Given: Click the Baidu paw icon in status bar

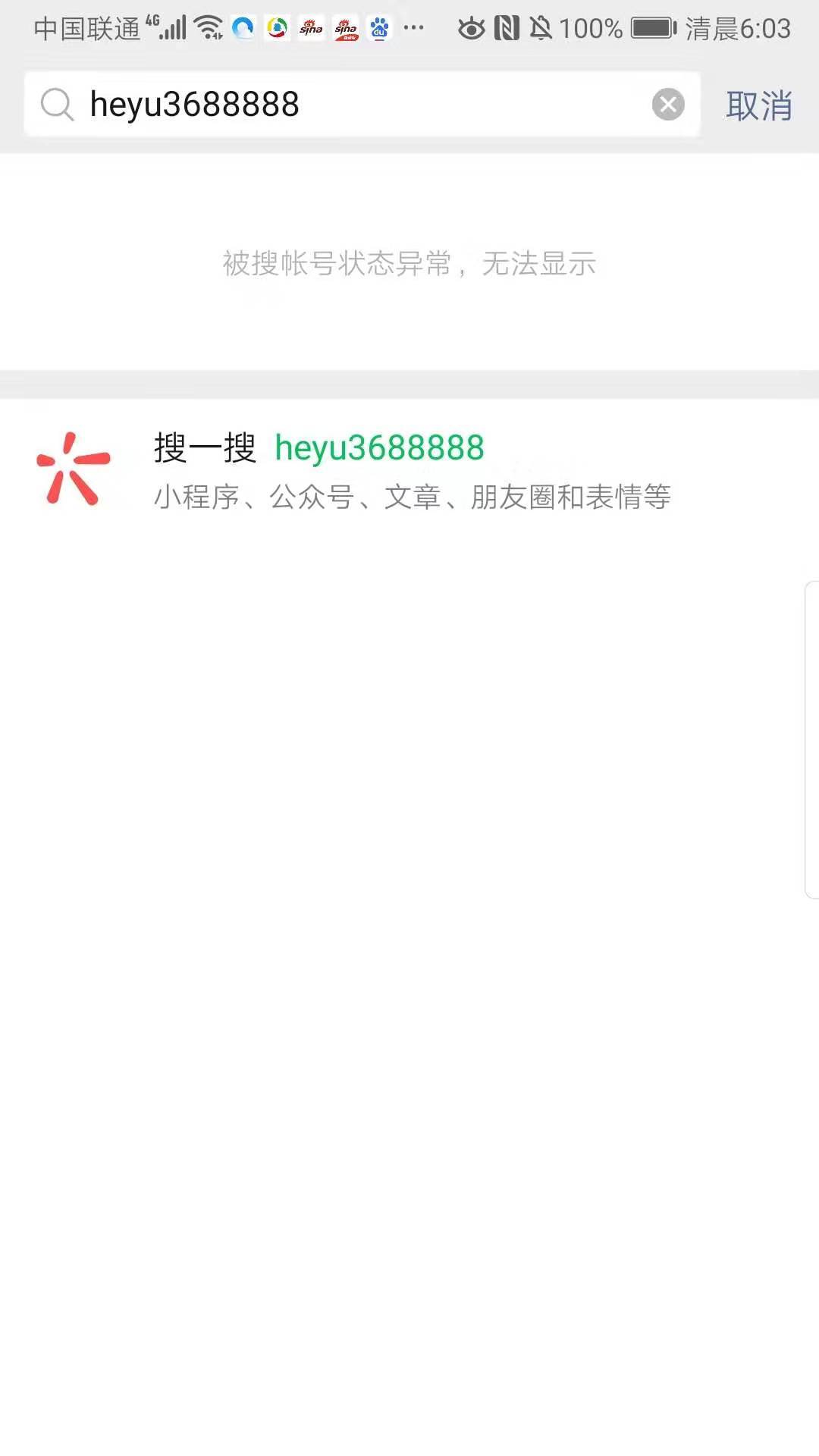Looking at the screenshot, I should (x=379, y=29).
